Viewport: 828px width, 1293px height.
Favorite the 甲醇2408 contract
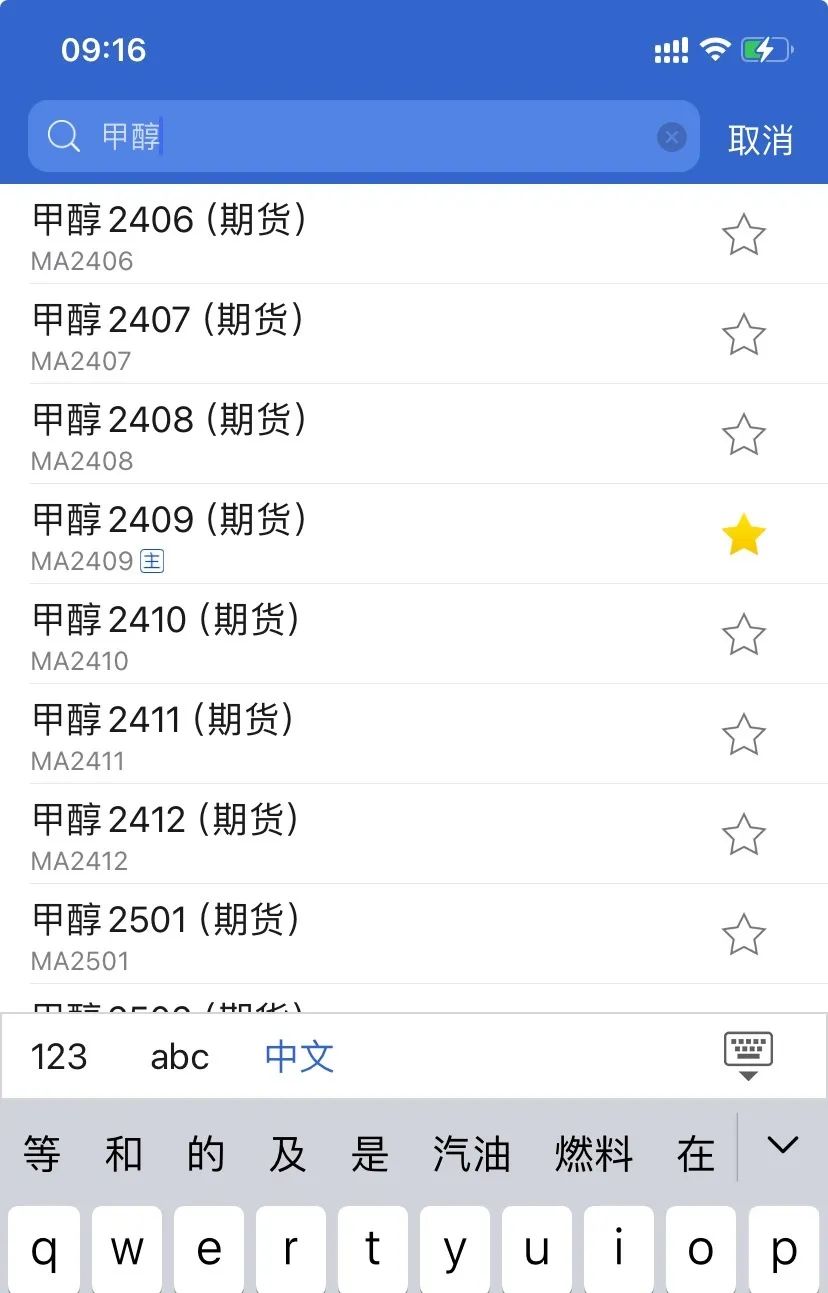pyautogui.click(x=743, y=435)
